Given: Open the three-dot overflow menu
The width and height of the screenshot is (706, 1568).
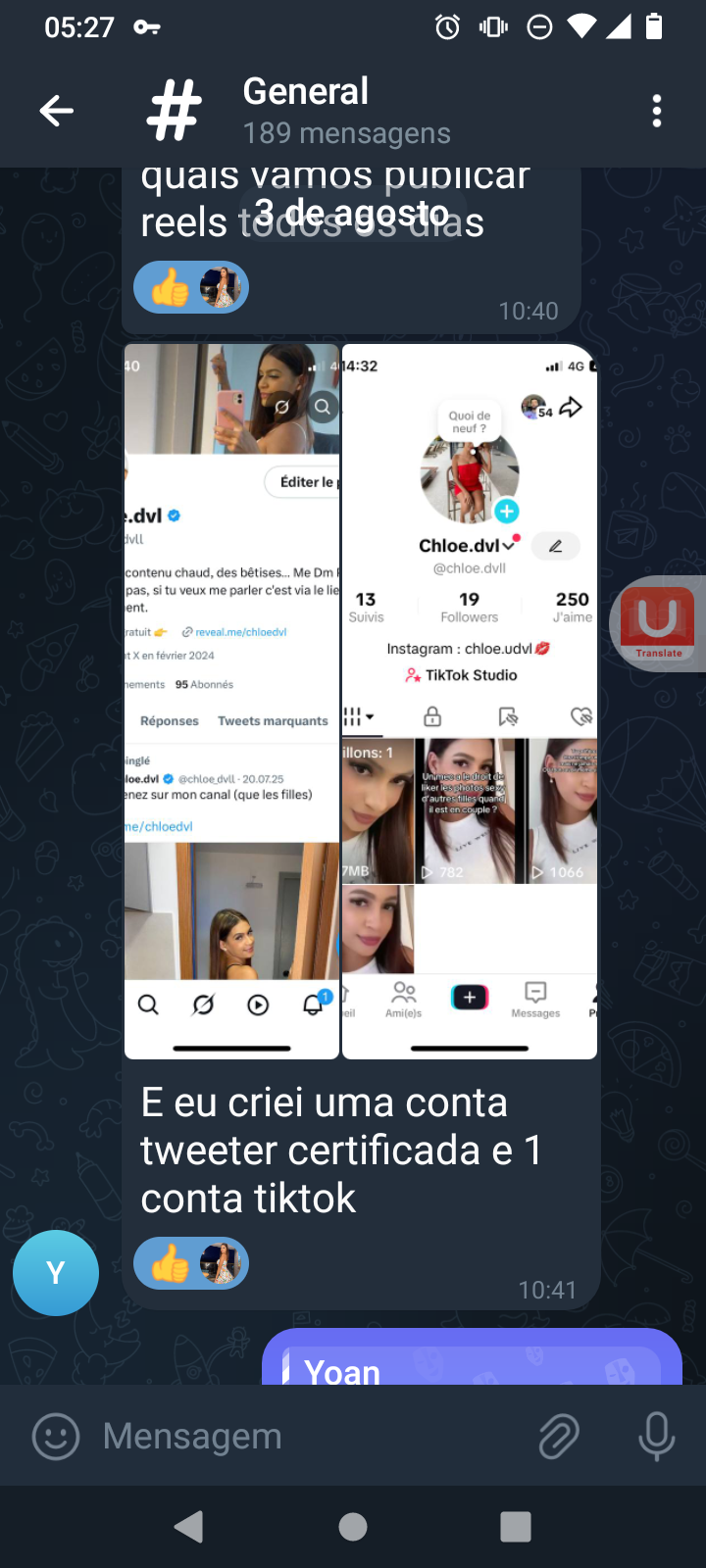Looking at the screenshot, I should [656, 111].
